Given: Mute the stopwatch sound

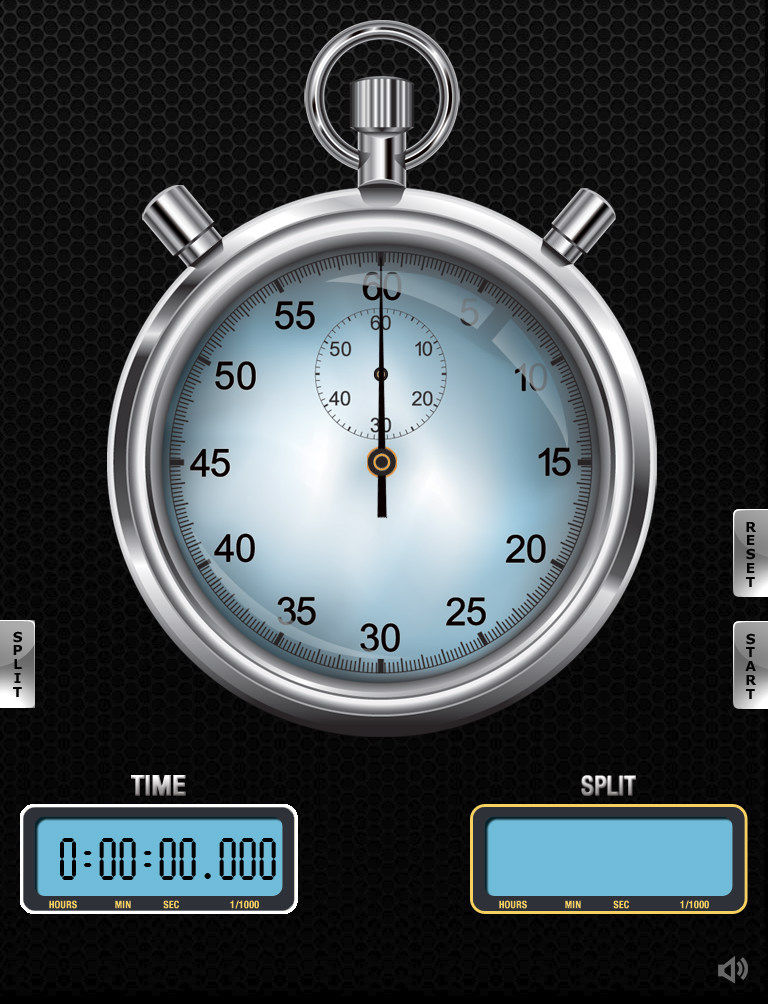Looking at the screenshot, I should click(x=732, y=968).
